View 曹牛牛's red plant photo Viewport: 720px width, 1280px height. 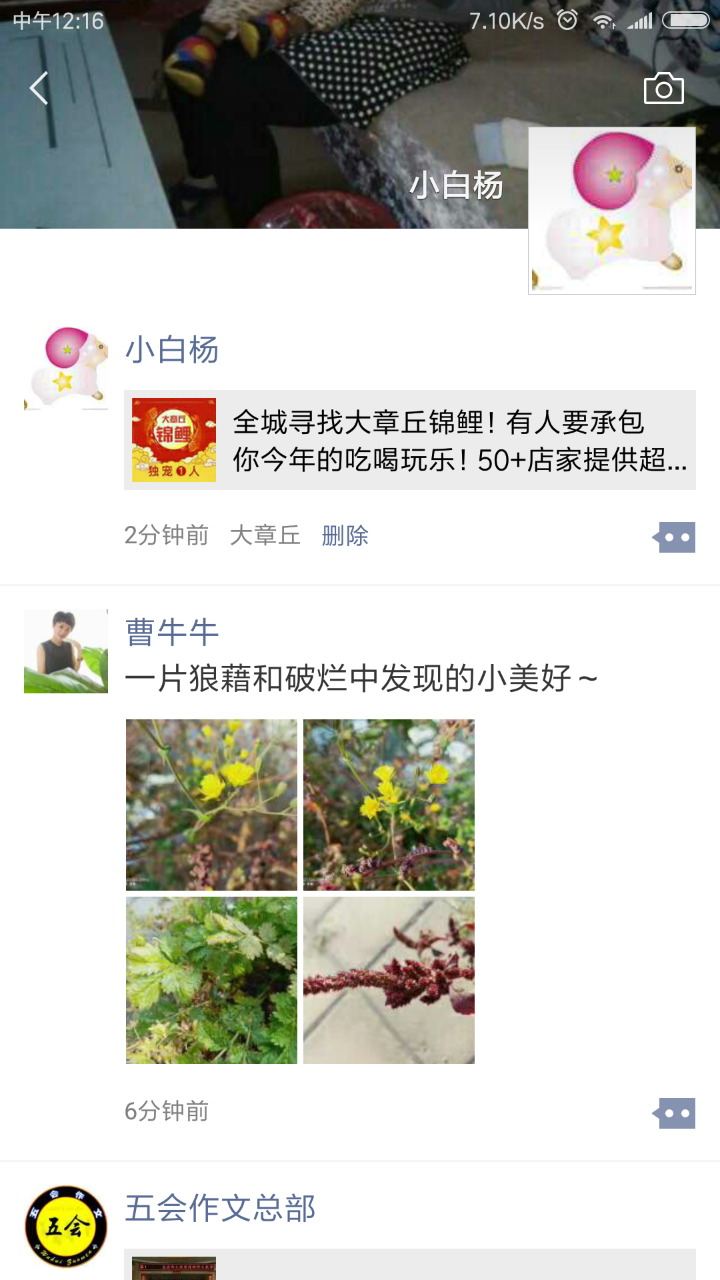coord(389,980)
